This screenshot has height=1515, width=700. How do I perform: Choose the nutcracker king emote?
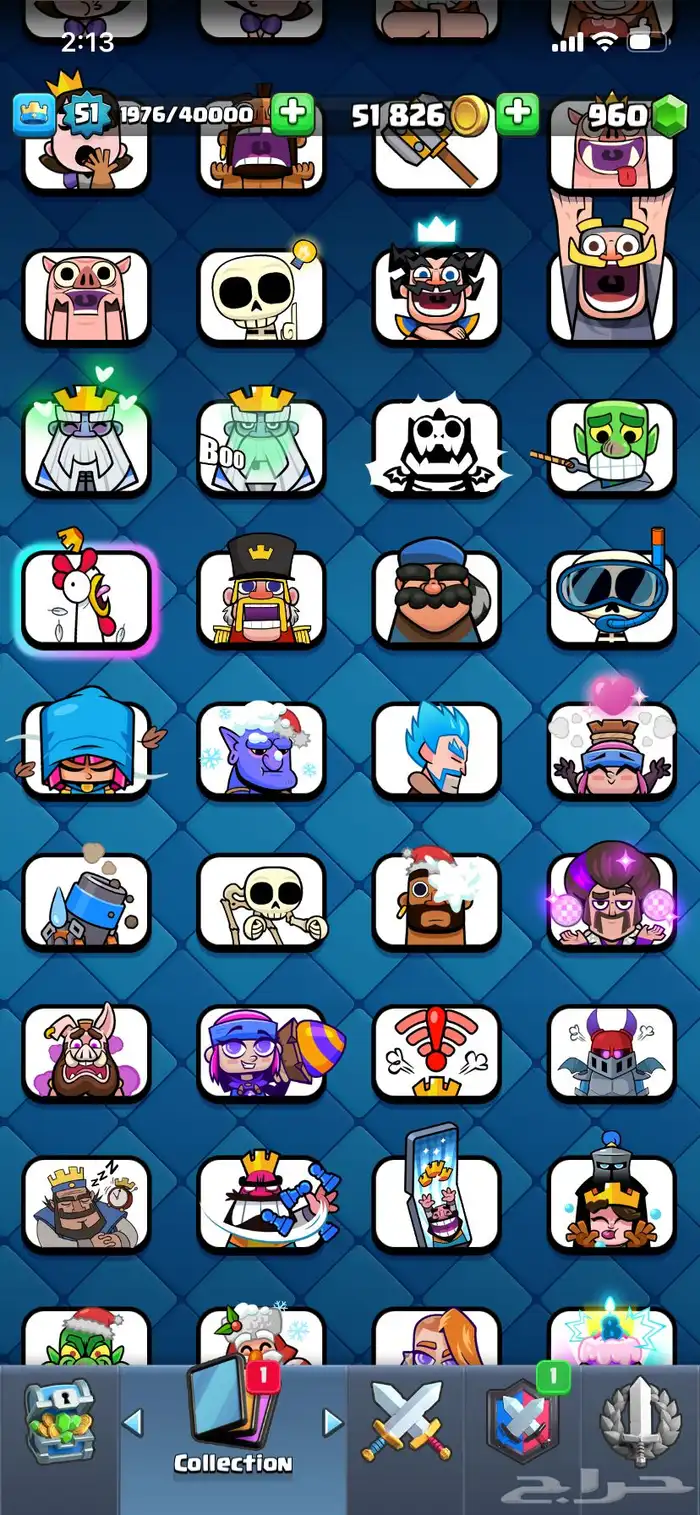pyautogui.click(x=261, y=598)
